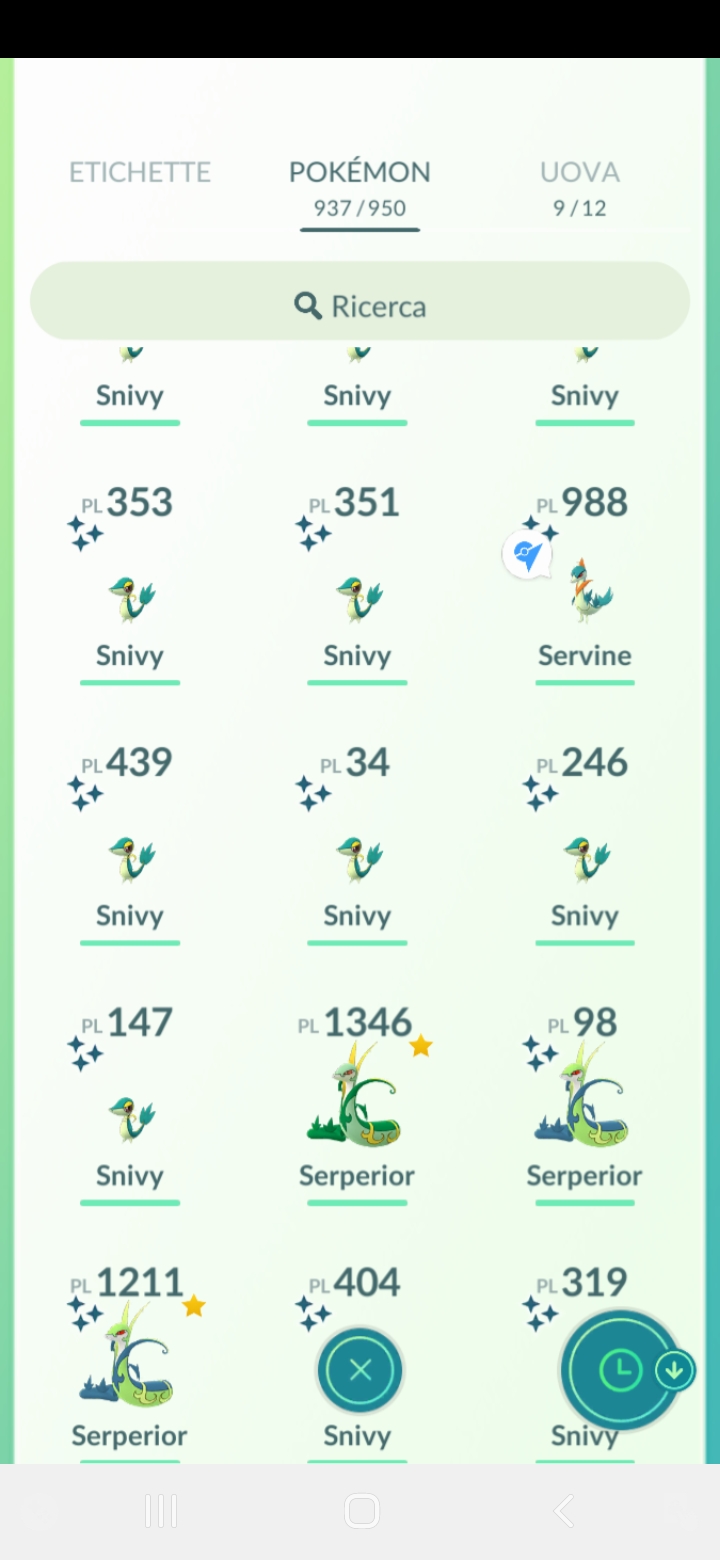Switch to the ETICHETTE tab
The image size is (720, 1560).
tap(139, 172)
